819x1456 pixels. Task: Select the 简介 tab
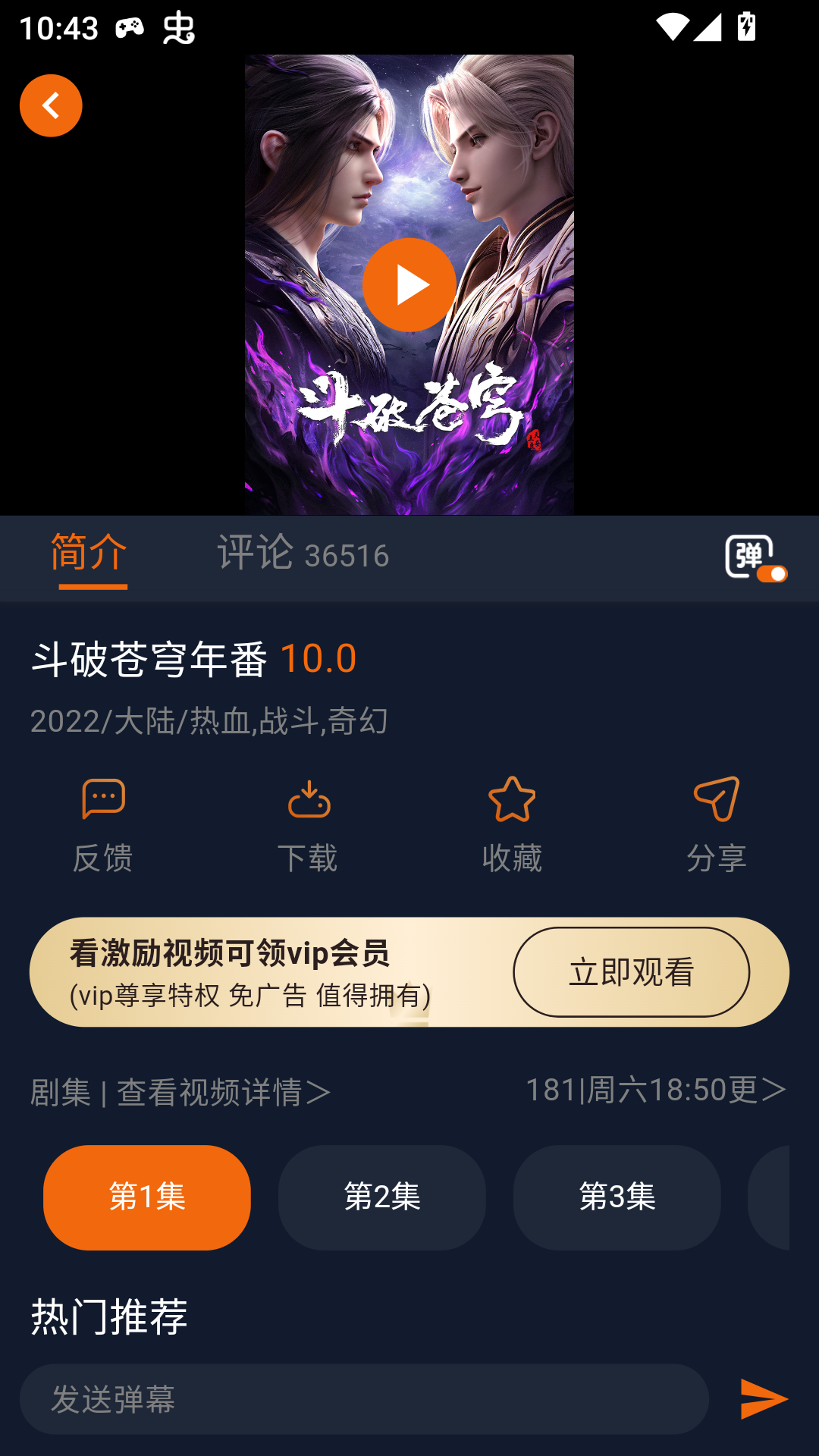(x=87, y=554)
